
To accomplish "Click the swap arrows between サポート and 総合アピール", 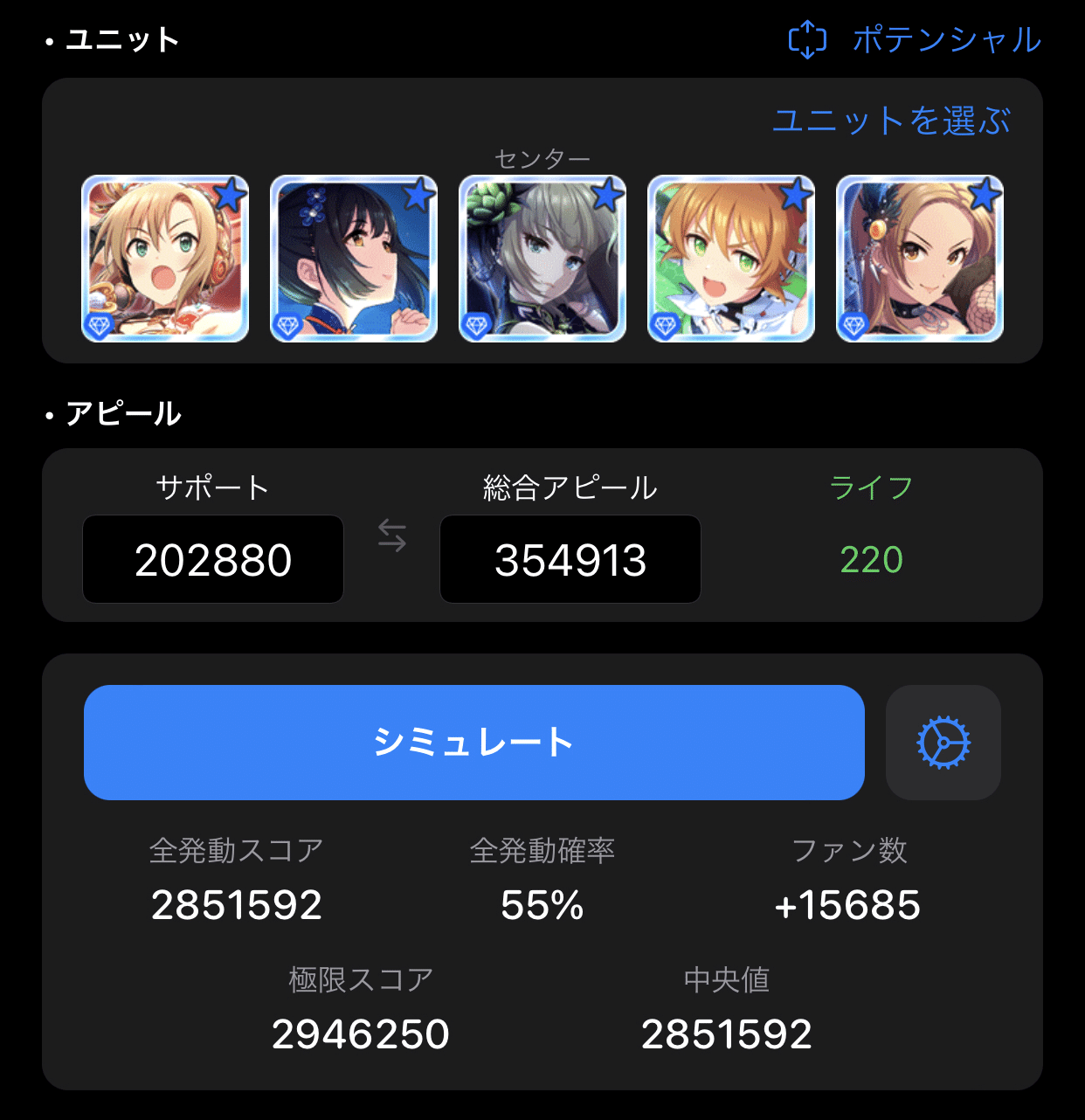I will (390, 537).
